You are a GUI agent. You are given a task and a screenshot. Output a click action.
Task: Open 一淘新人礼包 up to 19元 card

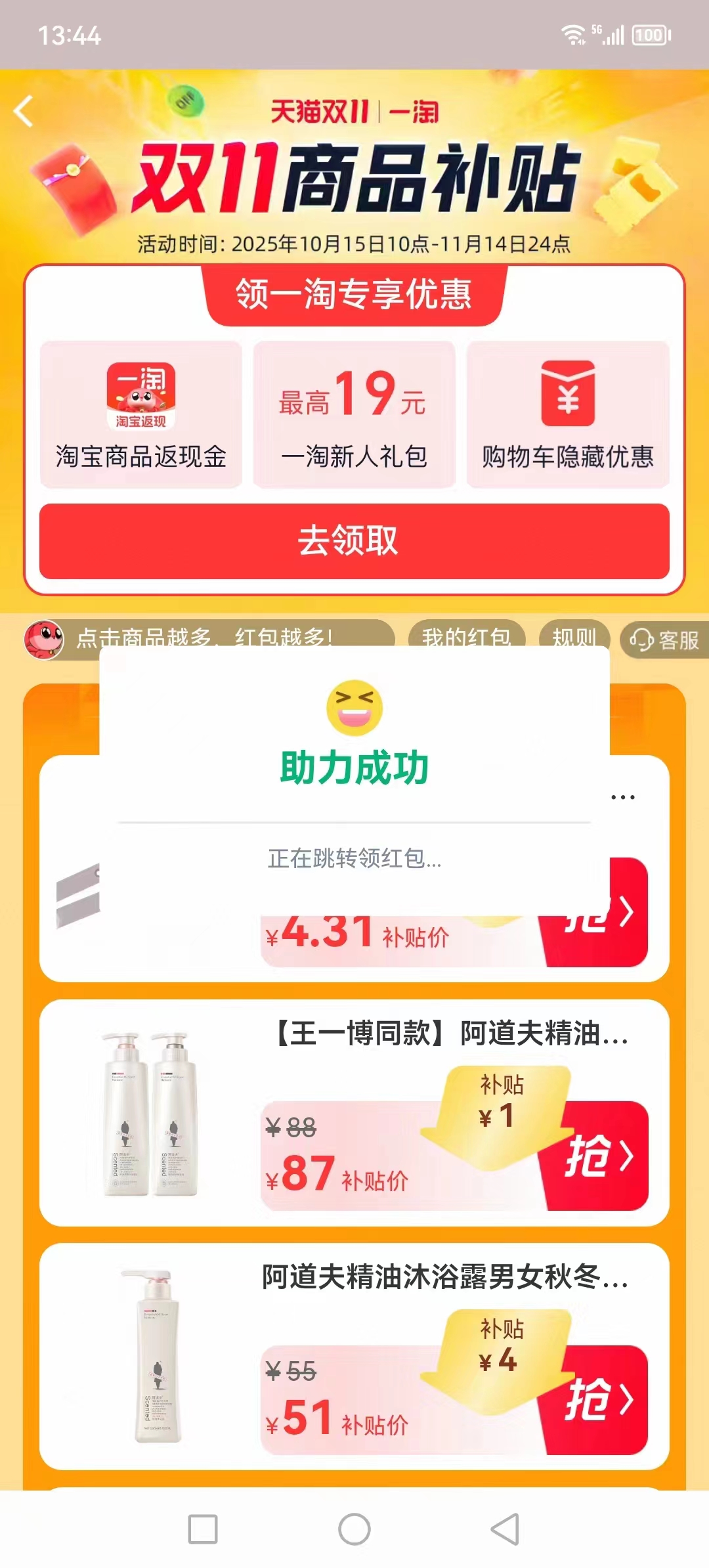pos(354,414)
